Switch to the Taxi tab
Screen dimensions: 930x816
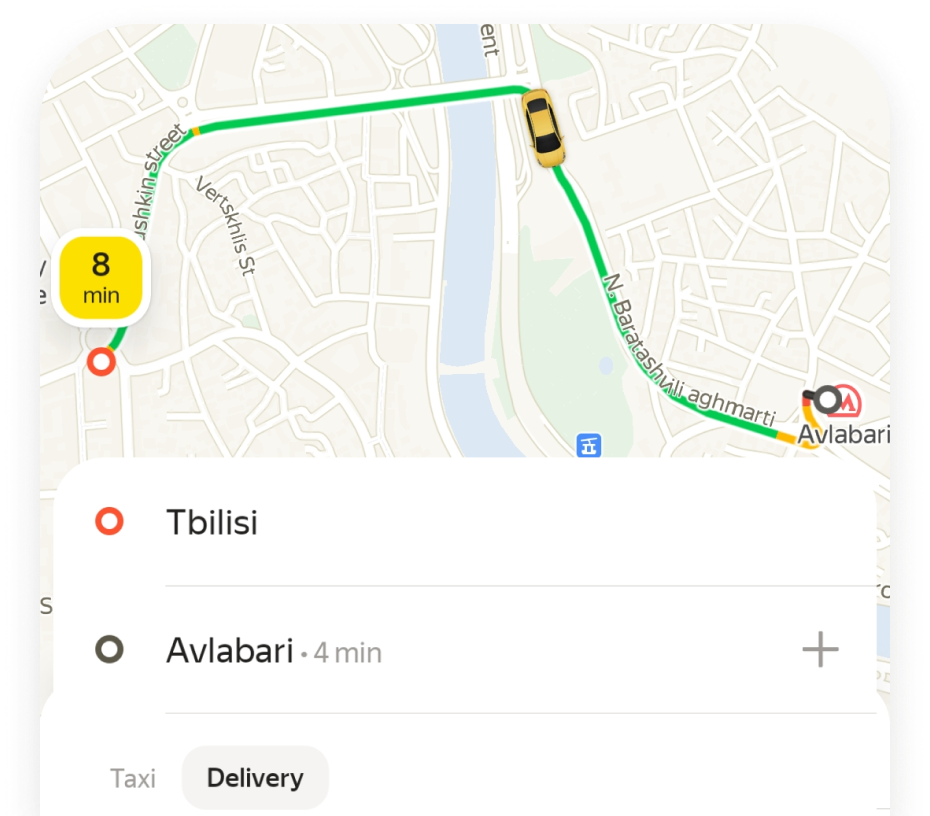133,778
